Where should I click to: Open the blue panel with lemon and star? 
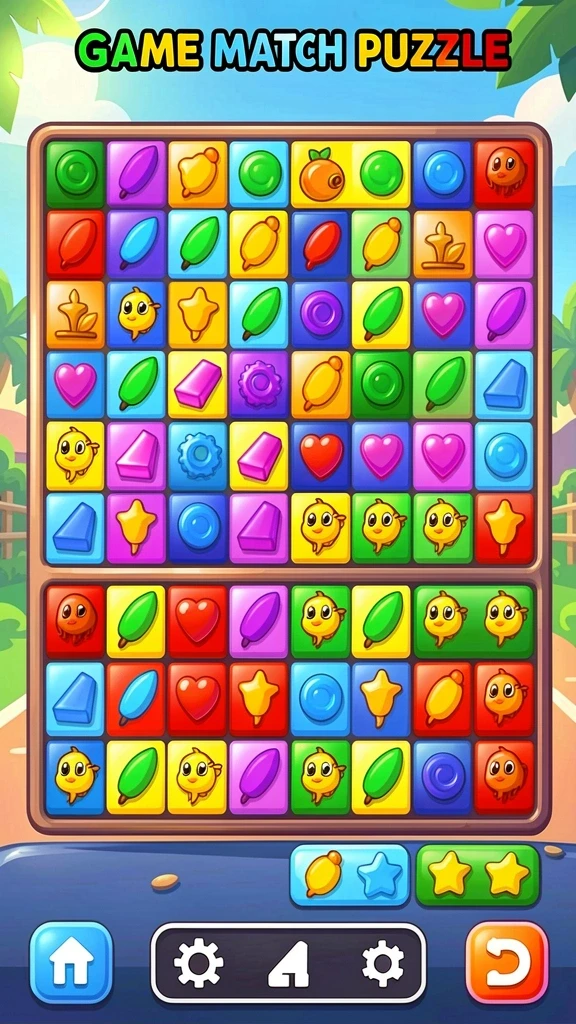click(350, 875)
